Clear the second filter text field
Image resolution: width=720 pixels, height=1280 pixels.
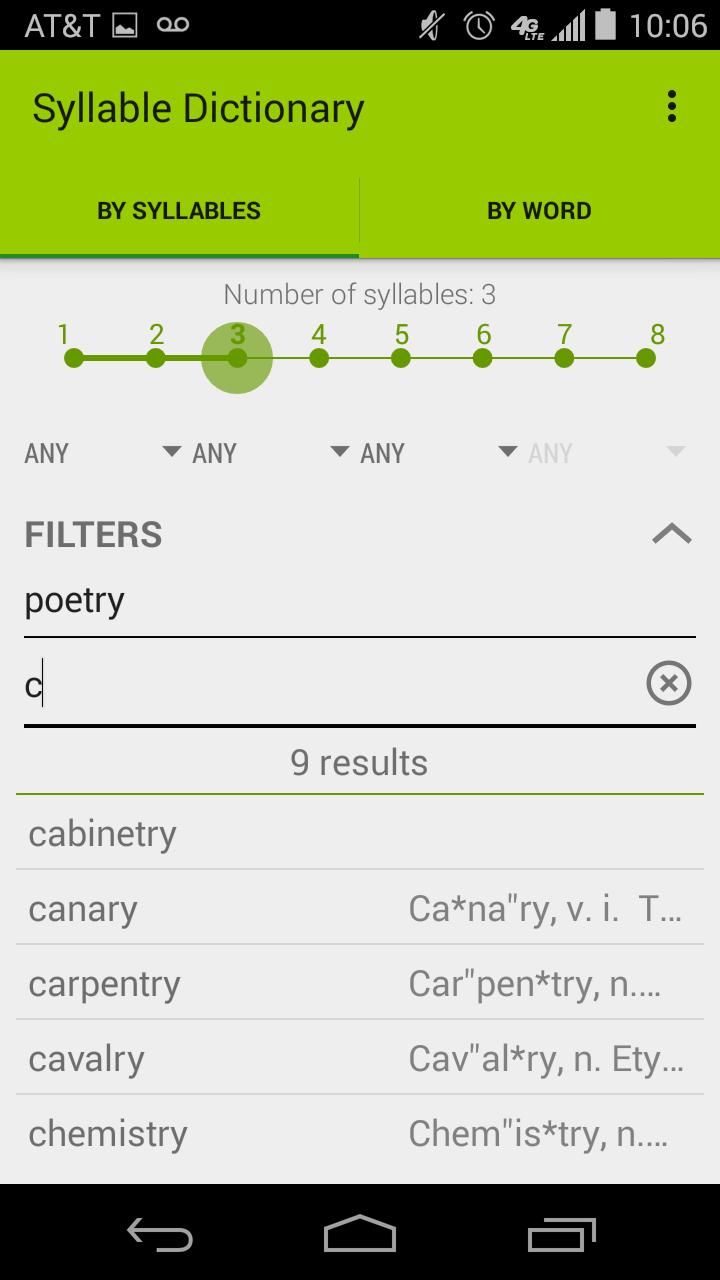667,684
